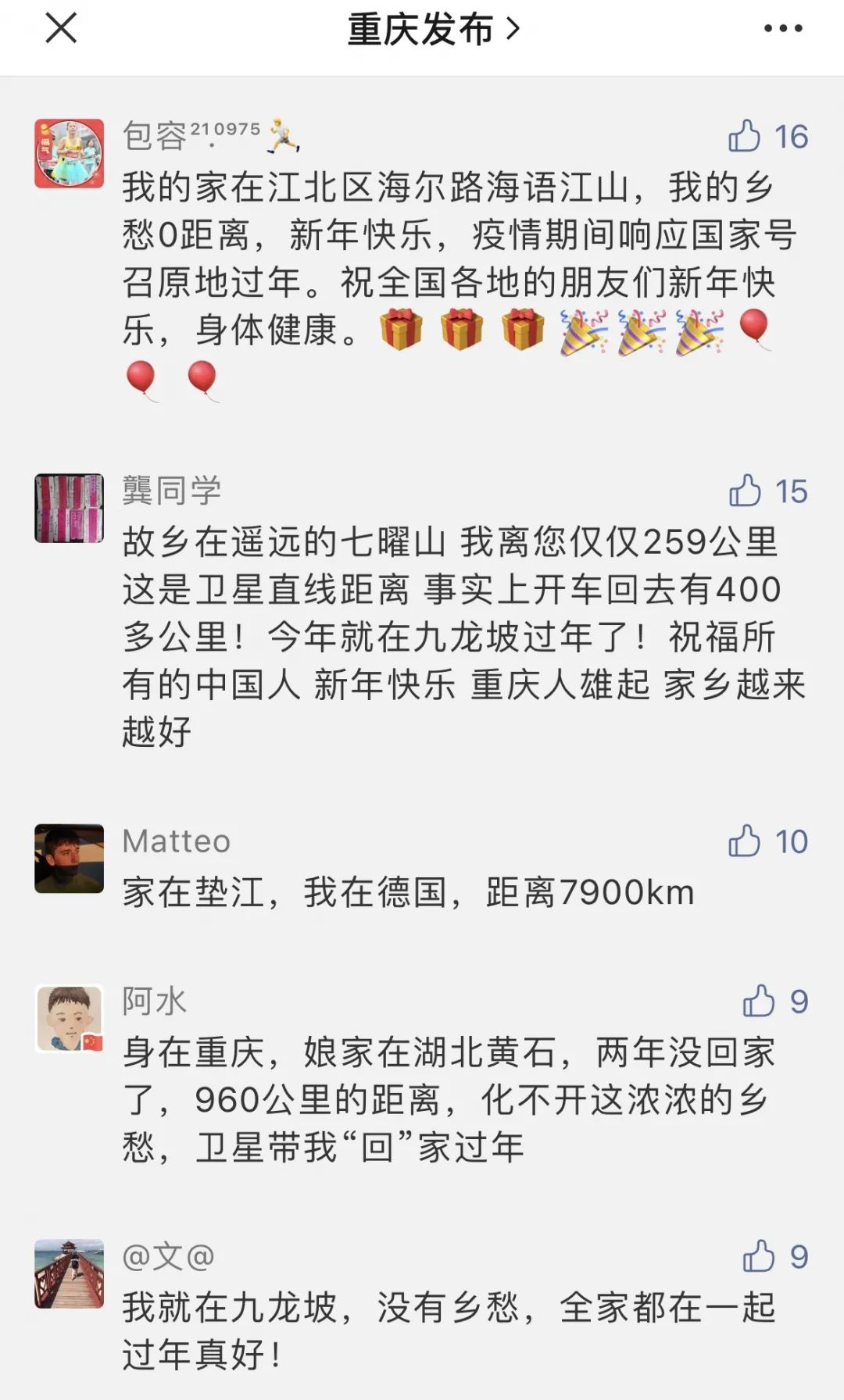Like the comment by @文@
The height and width of the screenshot is (1400, 844).
point(759,1257)
